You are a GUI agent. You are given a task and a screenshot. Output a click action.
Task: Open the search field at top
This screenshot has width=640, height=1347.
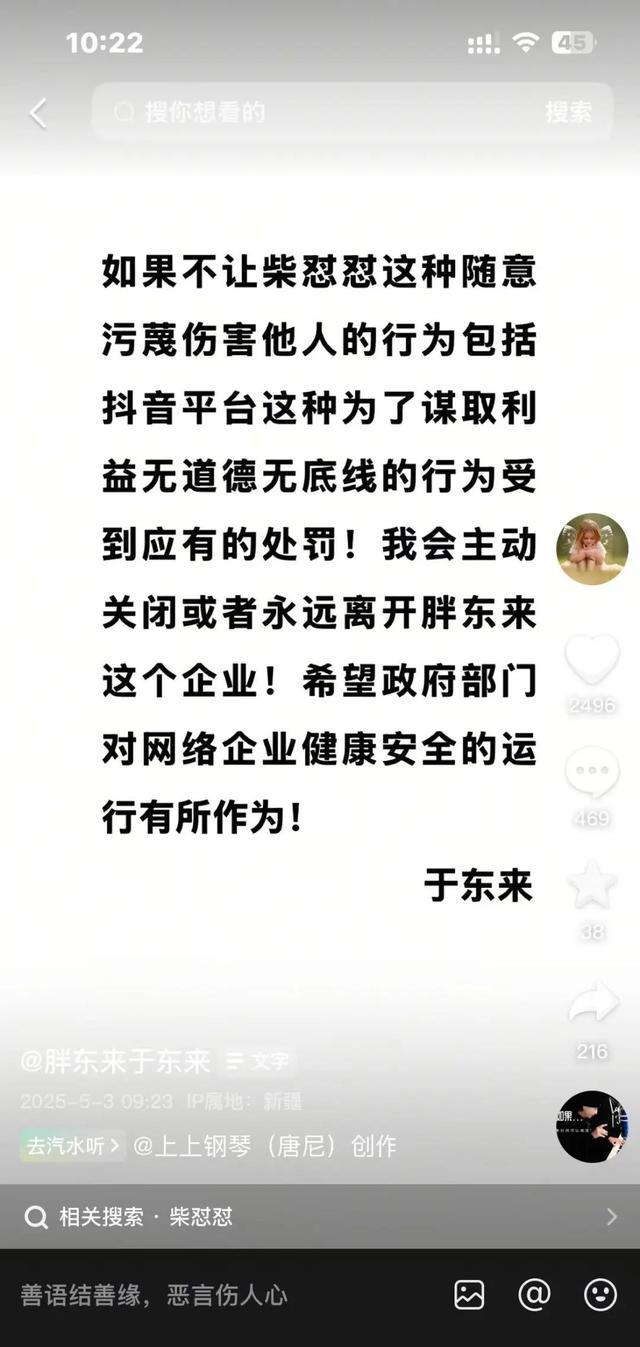coord(320,112)
